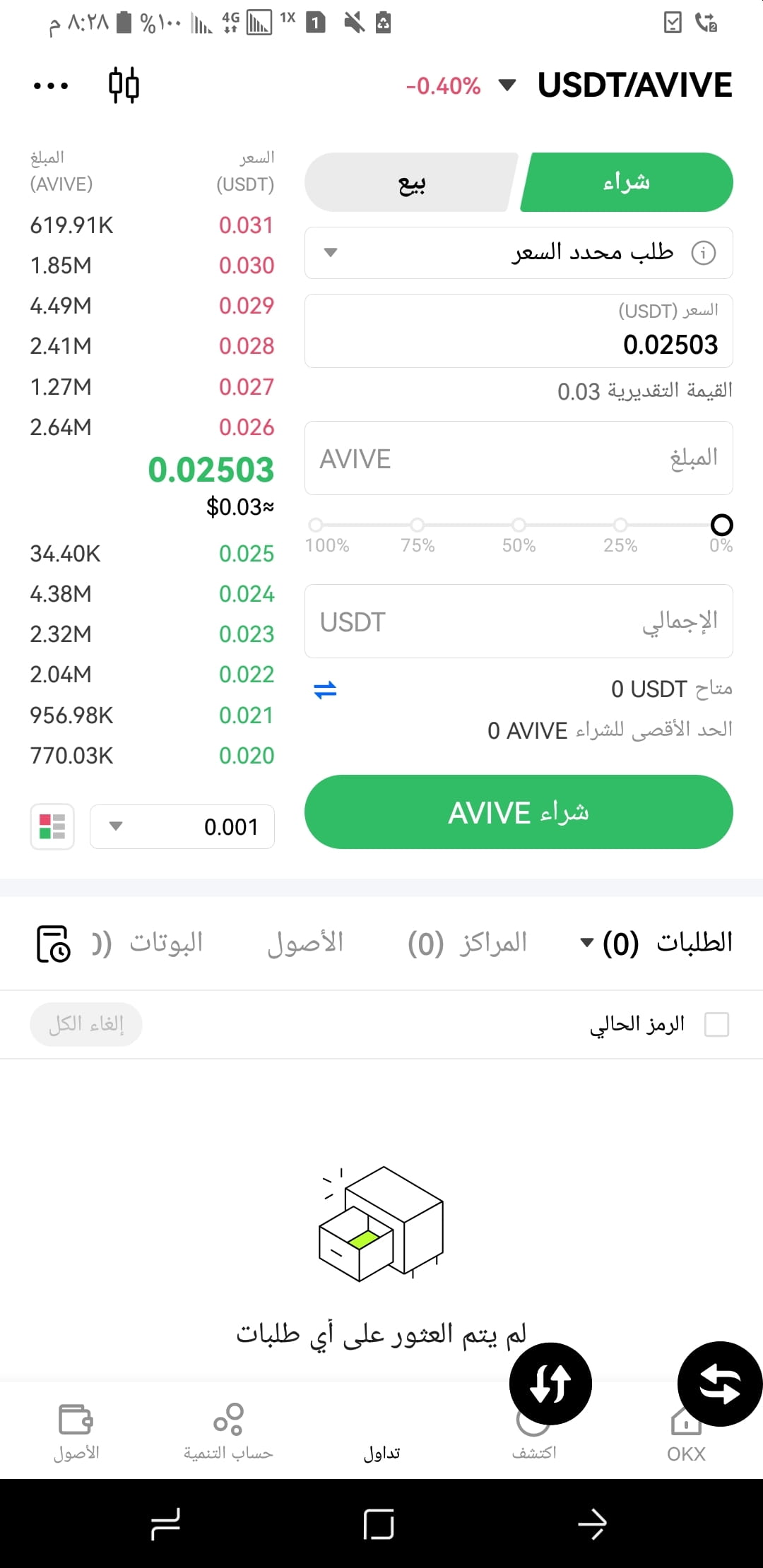This screenshot has width=763, height=1568.
Task: Tap the black convert arrows floating button
Action: coord(718,1384)
